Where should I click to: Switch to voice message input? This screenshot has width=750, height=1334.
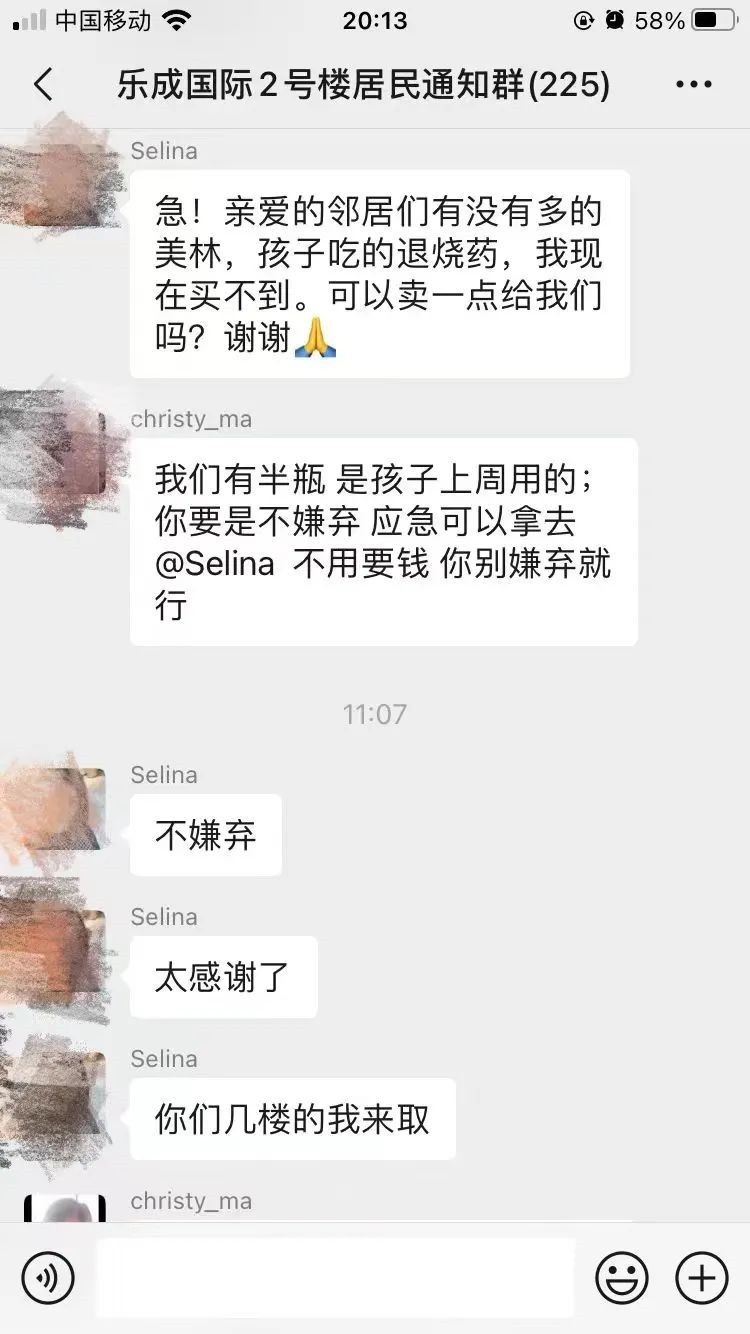48,1278
